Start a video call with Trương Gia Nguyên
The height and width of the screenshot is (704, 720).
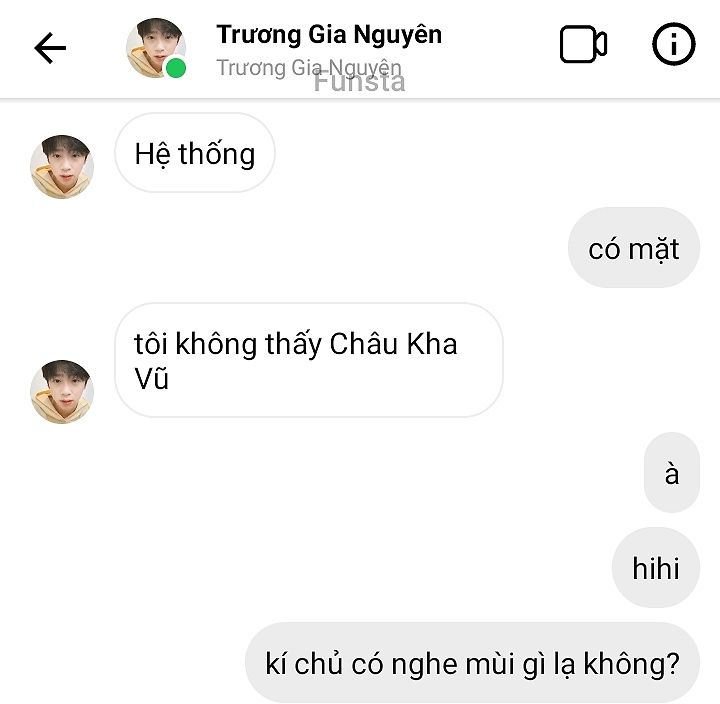(583, 46)
